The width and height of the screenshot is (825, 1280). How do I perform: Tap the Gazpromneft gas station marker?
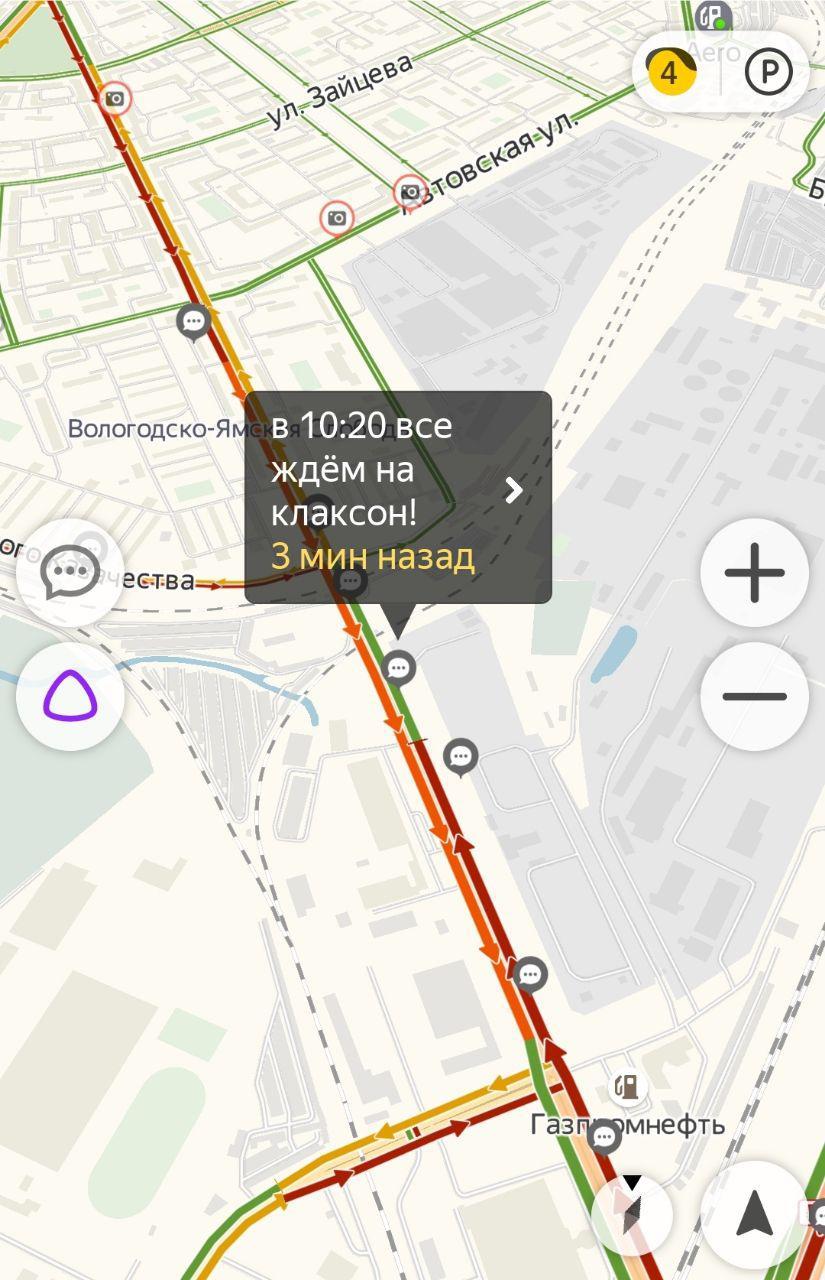tap(627, 1086)
